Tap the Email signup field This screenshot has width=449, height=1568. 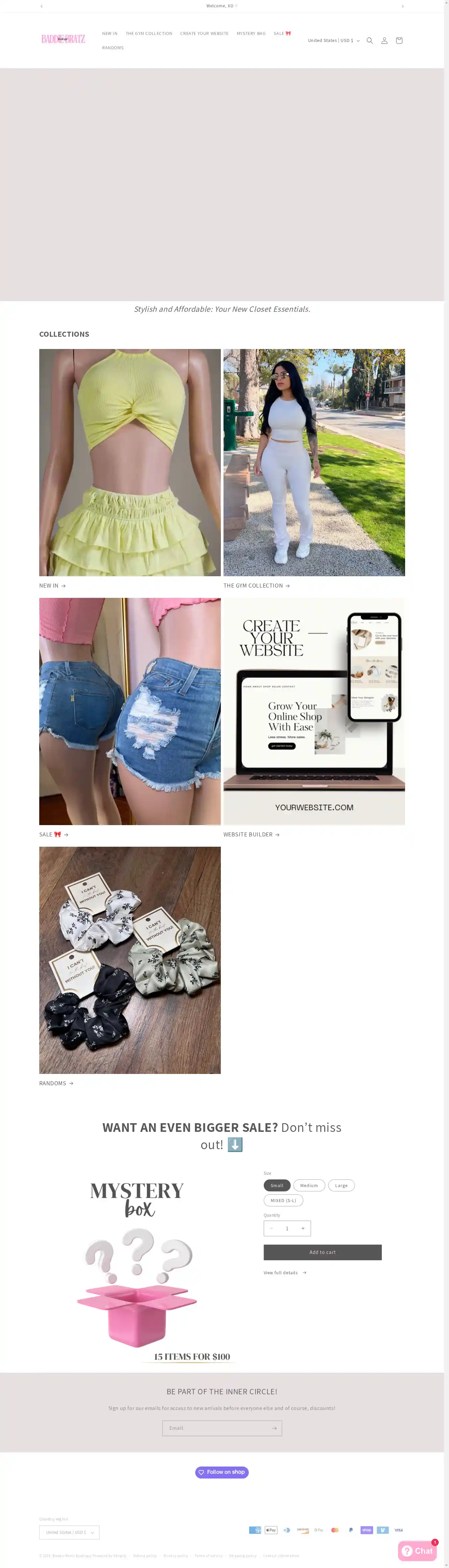pyautogui.click(x=216, y=1428)
